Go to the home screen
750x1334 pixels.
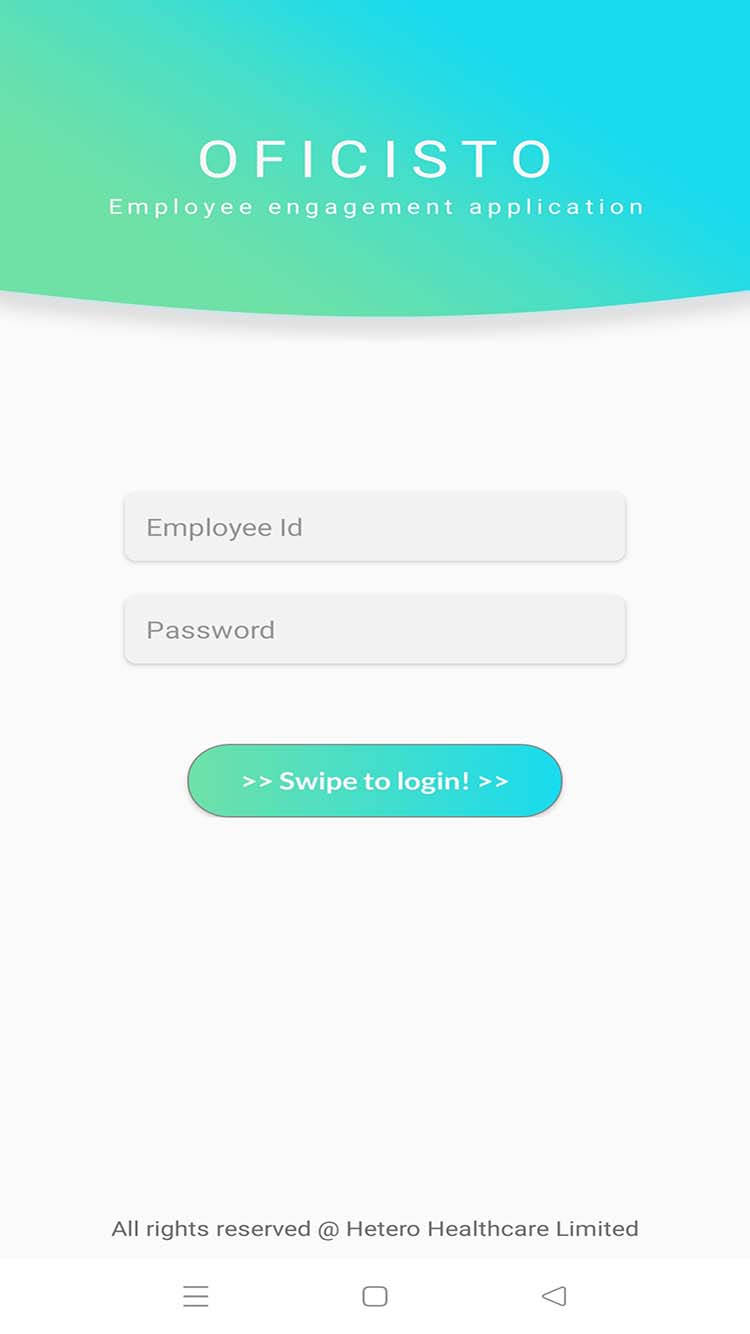click(x=374, y=1296)
